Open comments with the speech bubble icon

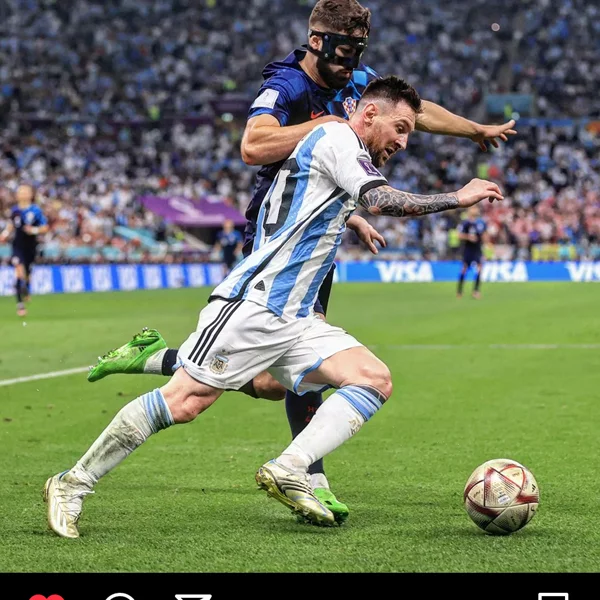pos(119,597)
